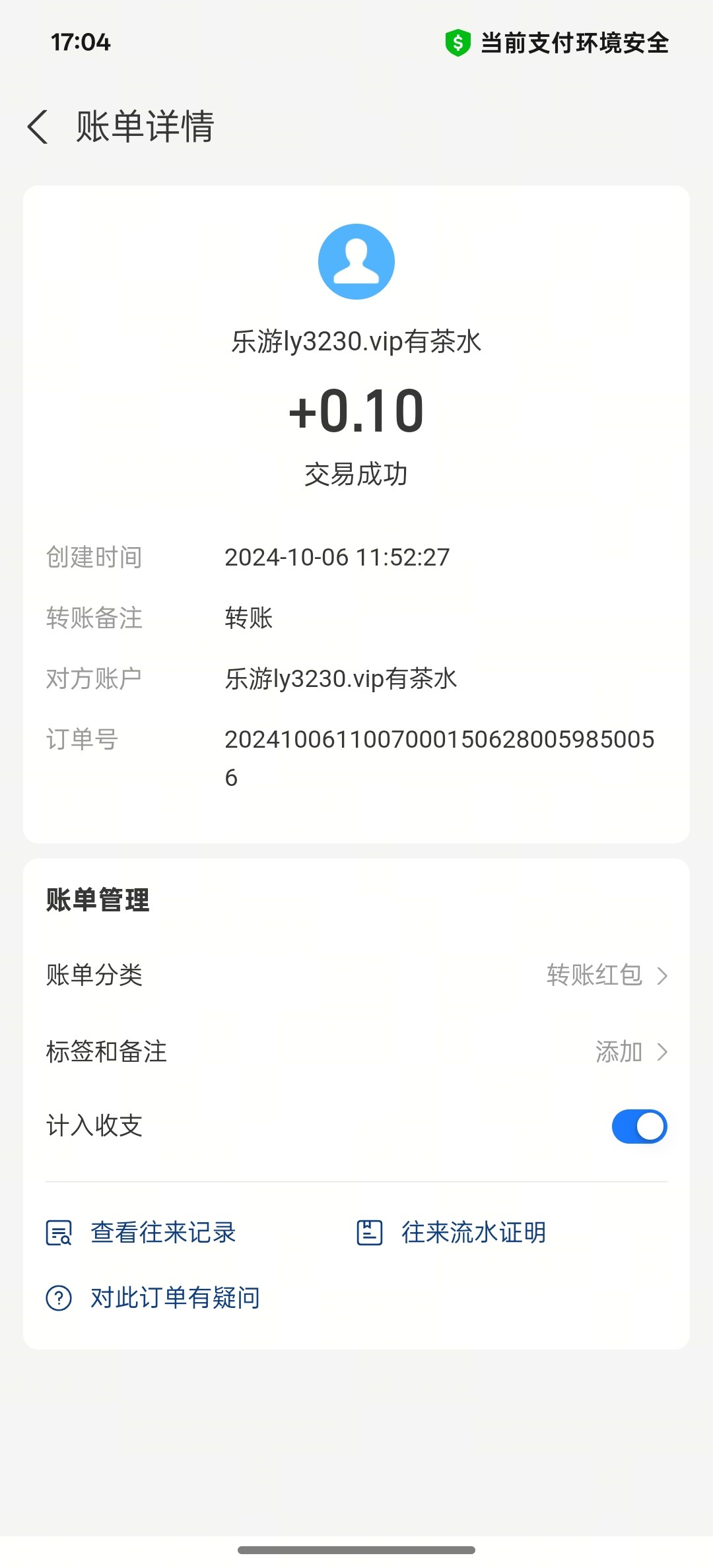
Task: Add a note via 标签和备注
Action: click(x=356, y=1051)
